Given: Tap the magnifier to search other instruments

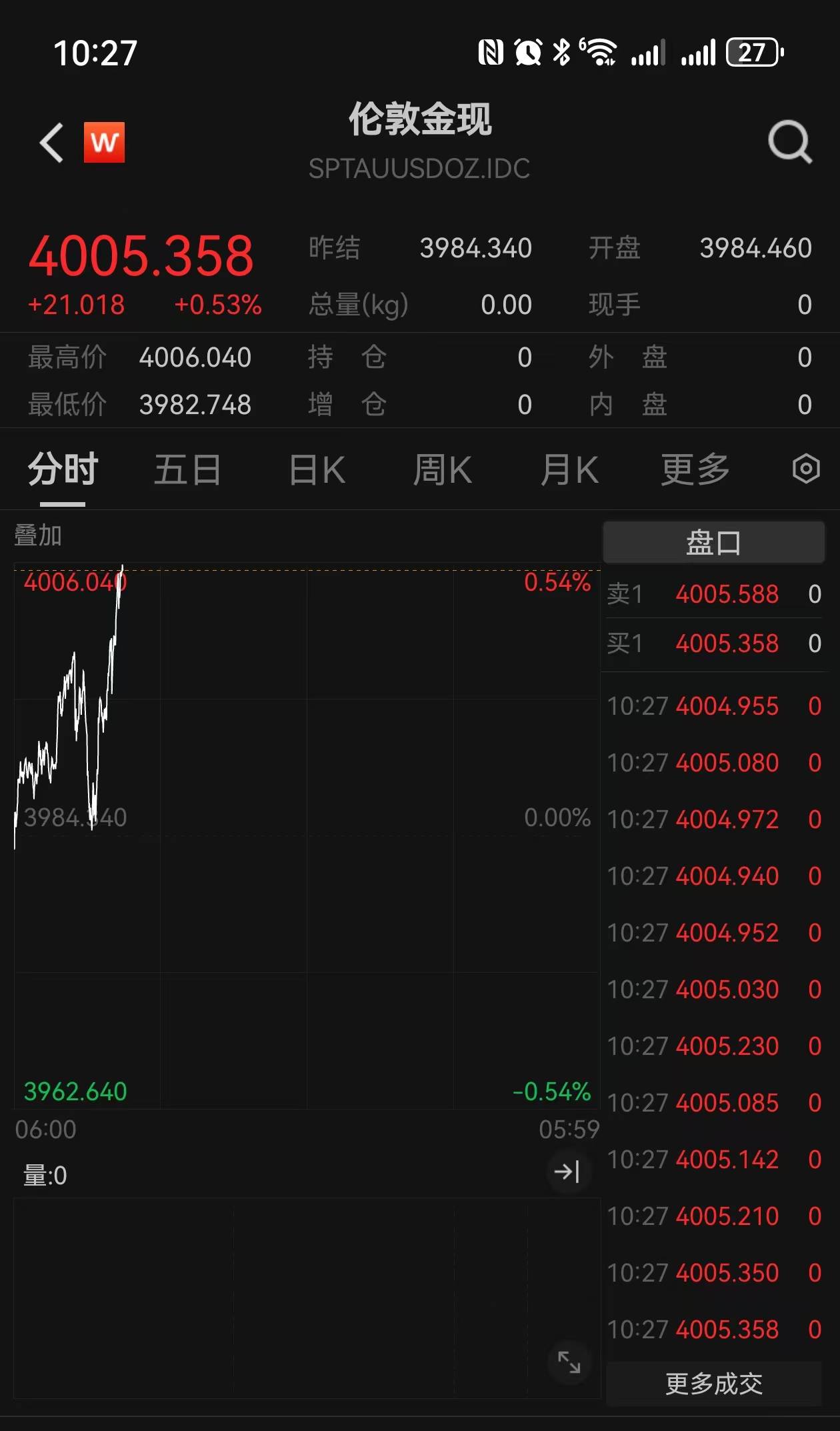Looking at the screenshot, I should [x=789, y=143].
